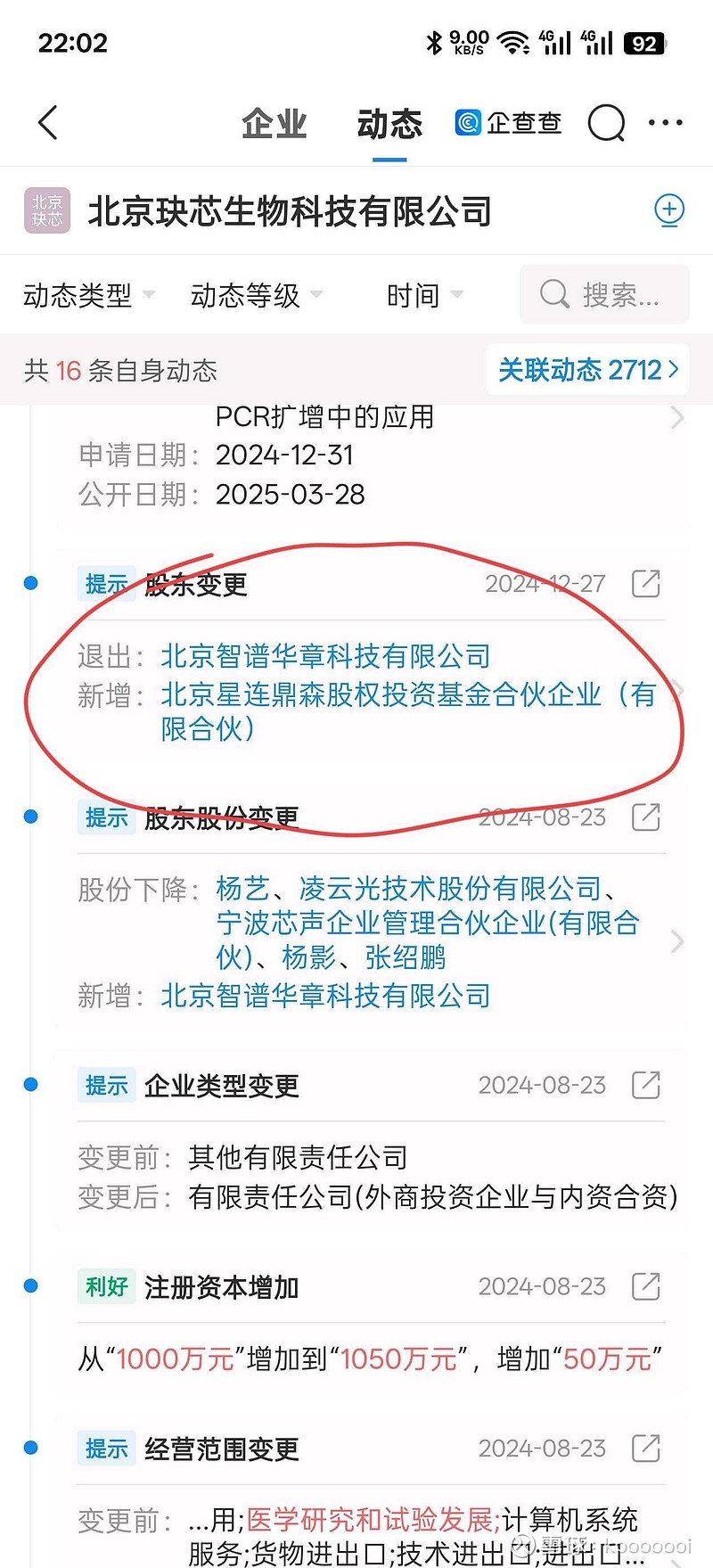Tap the three-dot more options icon
The image size is (713, 1568).
pyautogui.click(x=666, y=124)
